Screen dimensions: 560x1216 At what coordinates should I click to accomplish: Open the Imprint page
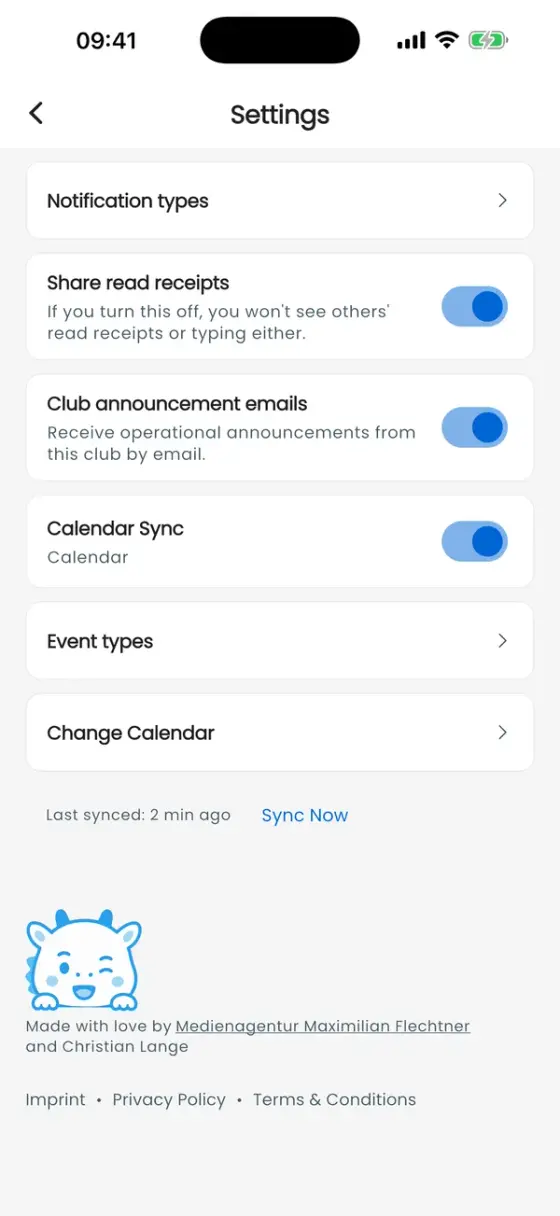point(55,1099)
